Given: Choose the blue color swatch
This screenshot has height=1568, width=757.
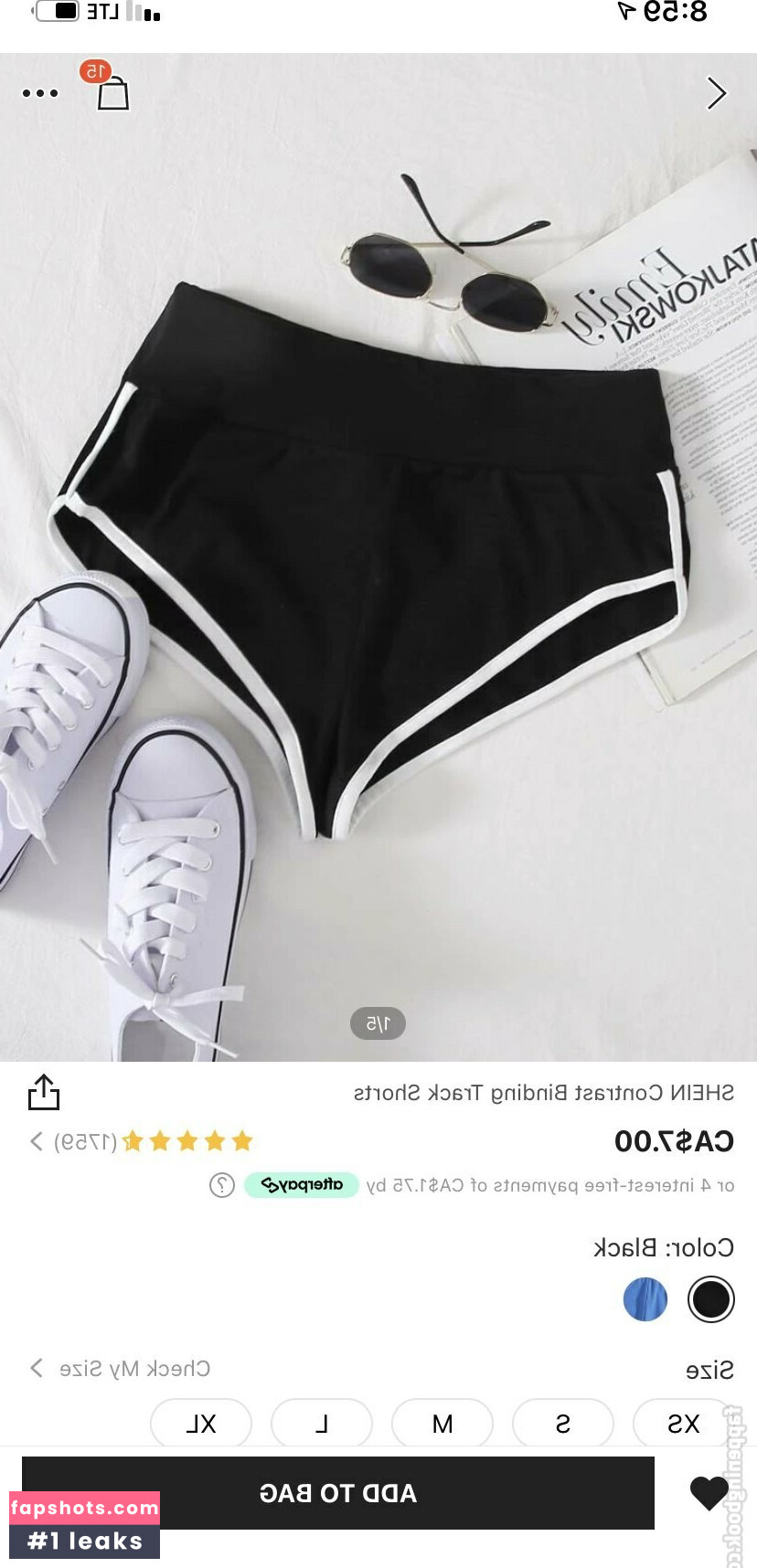Looking at the screenshot, I should click(645, 1299).
